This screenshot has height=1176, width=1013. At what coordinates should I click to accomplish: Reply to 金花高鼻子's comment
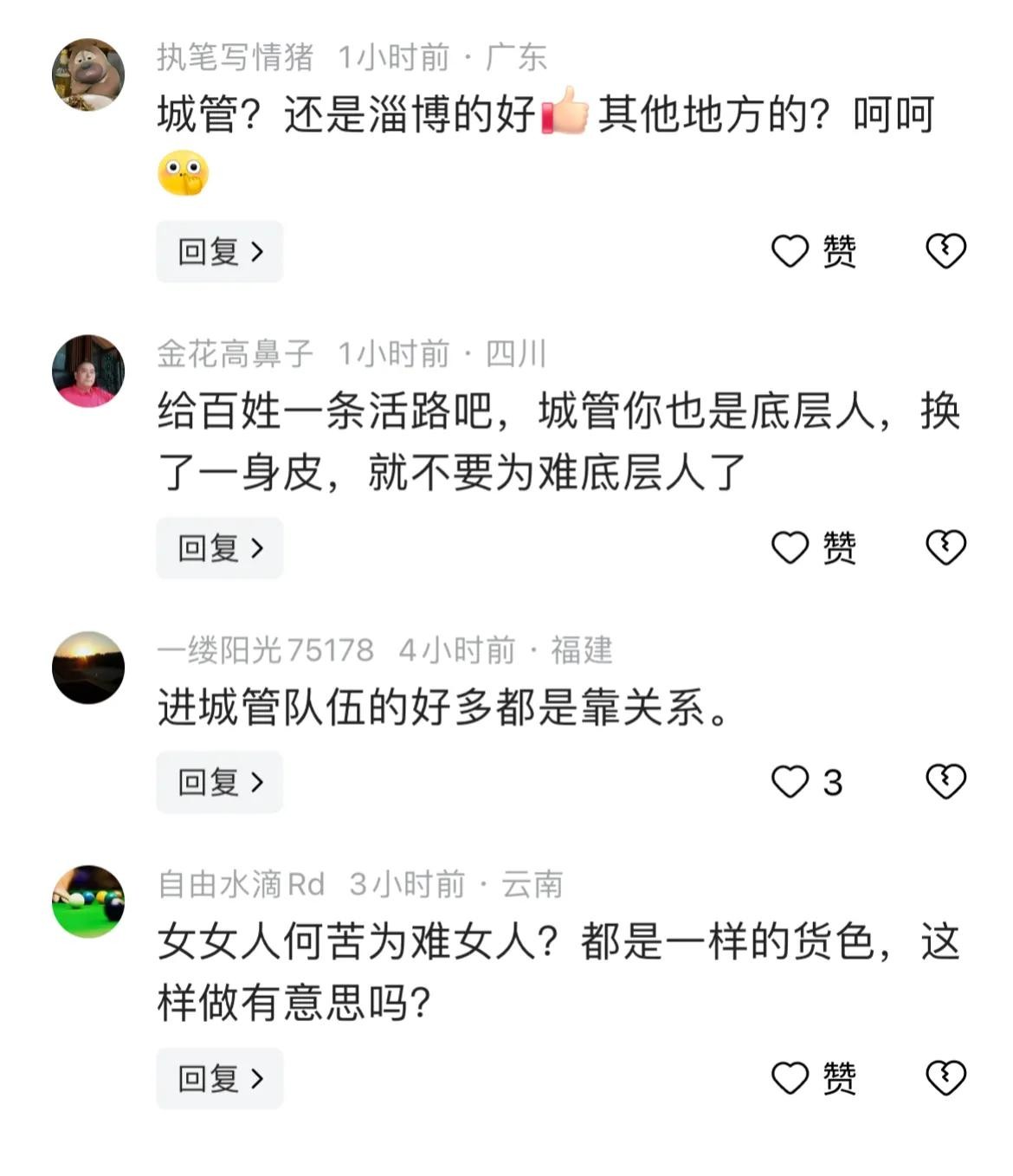(220, 548)
